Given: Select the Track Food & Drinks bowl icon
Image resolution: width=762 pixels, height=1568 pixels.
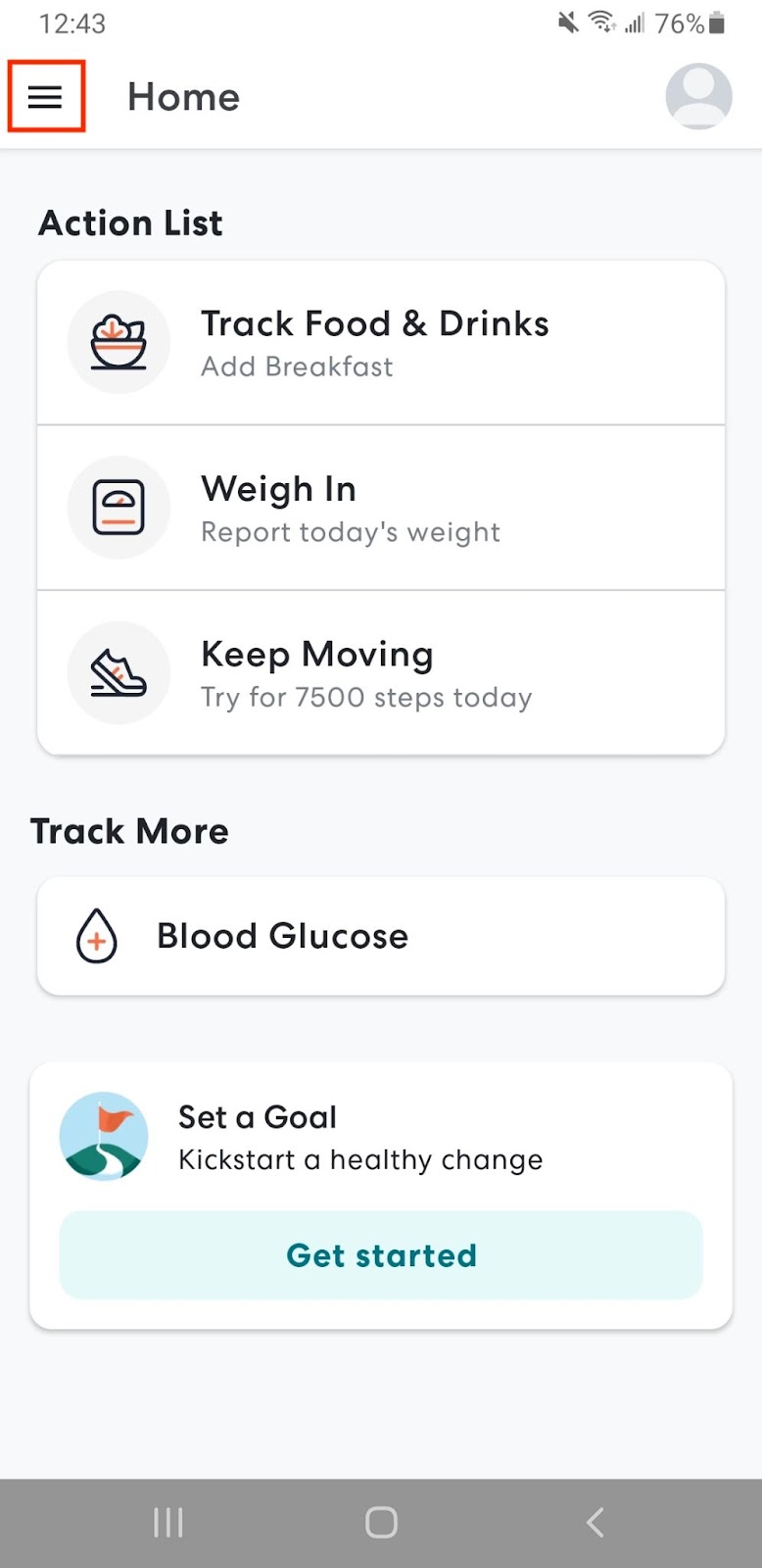Looking at the screenshot, I should pos(119,342).
